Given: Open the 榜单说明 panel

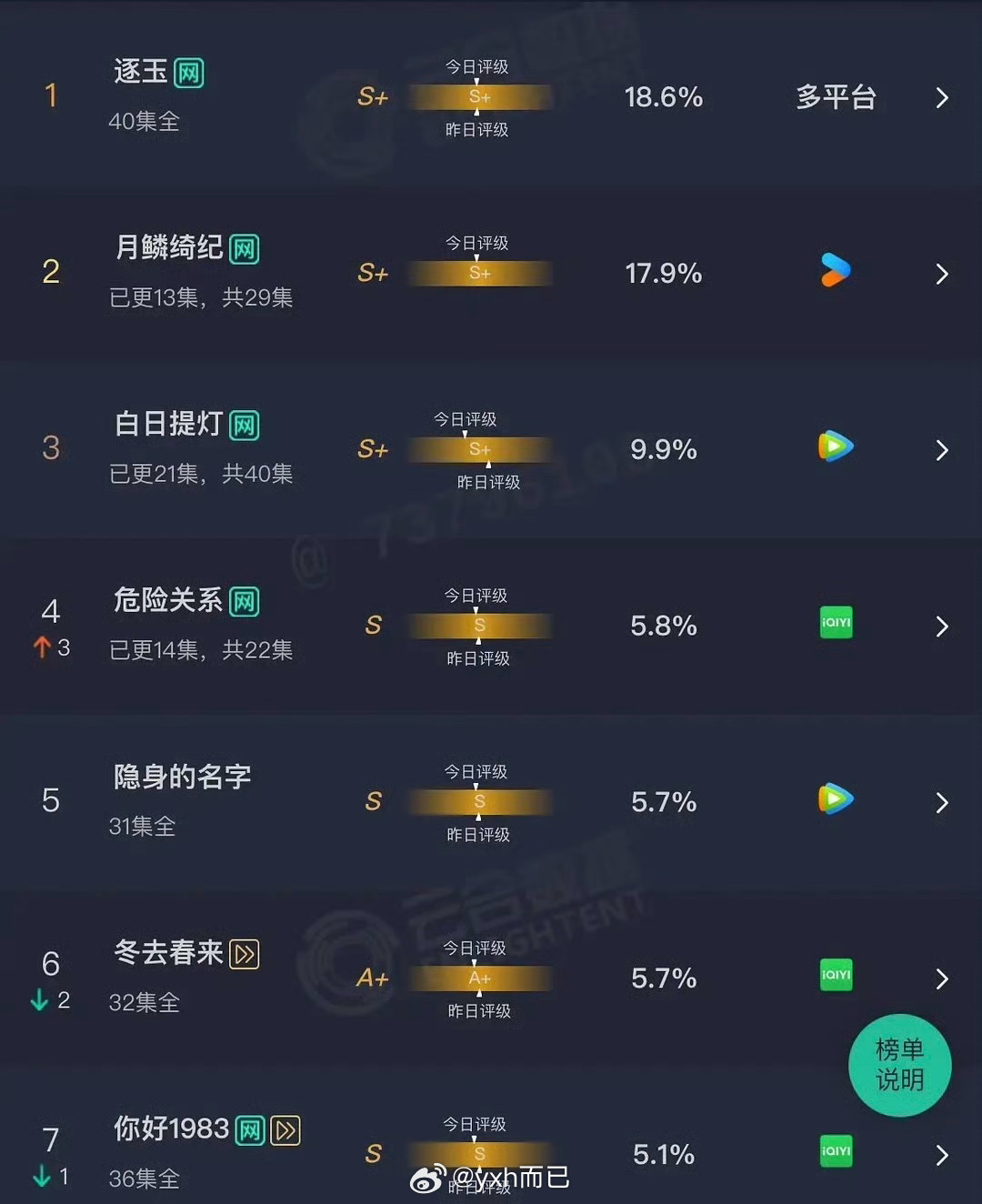Looking at the screenshot, I should click(x=899, y=1066).
